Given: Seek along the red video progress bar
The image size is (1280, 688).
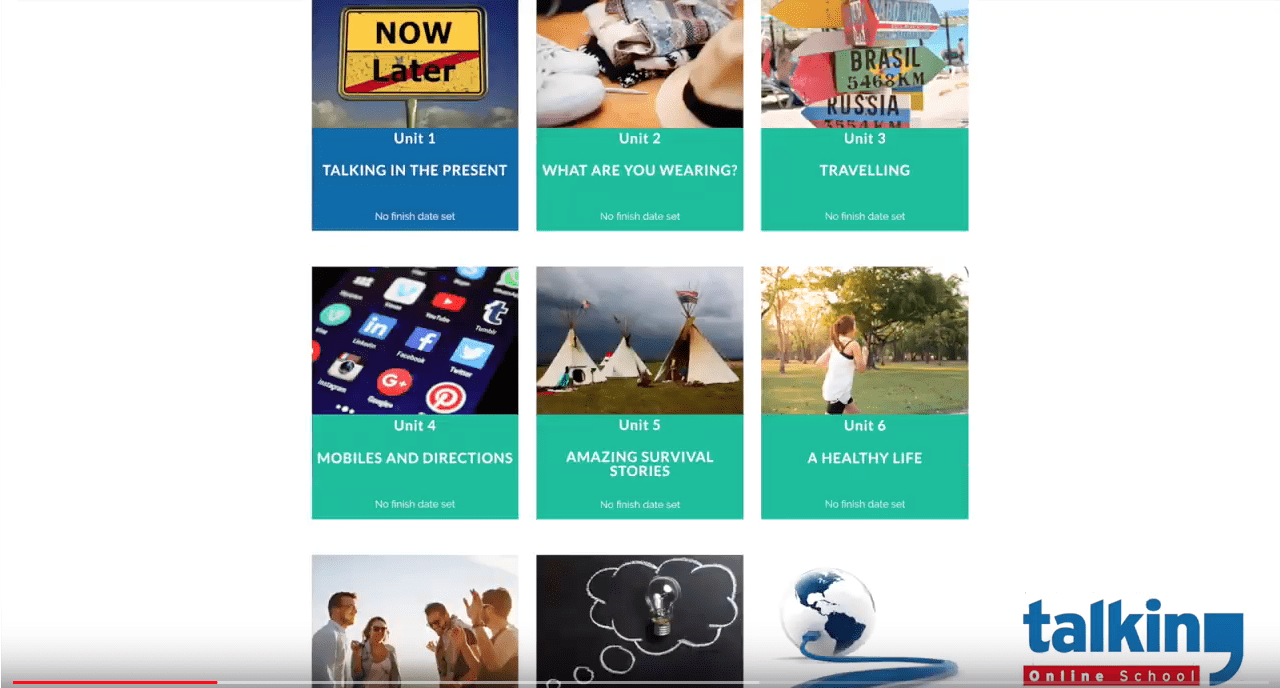Looking at the screenshot, I should [400, 682].
